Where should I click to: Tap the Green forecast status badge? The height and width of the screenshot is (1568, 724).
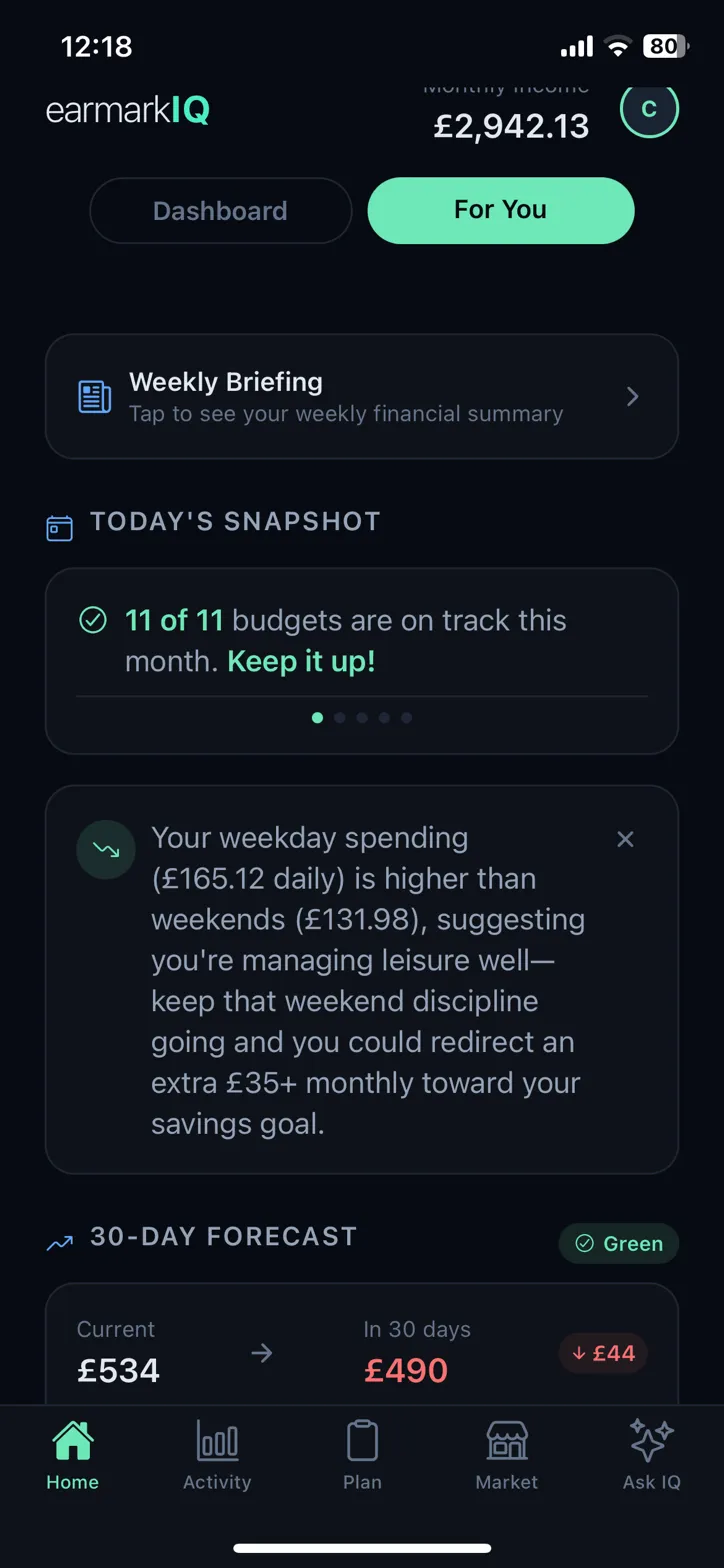click(618, 1243)
